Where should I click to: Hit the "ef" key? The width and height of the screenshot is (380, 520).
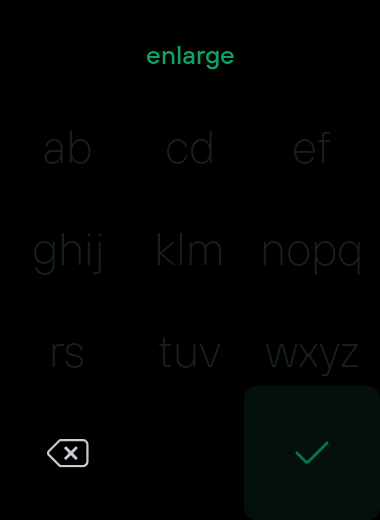(312, 148)
